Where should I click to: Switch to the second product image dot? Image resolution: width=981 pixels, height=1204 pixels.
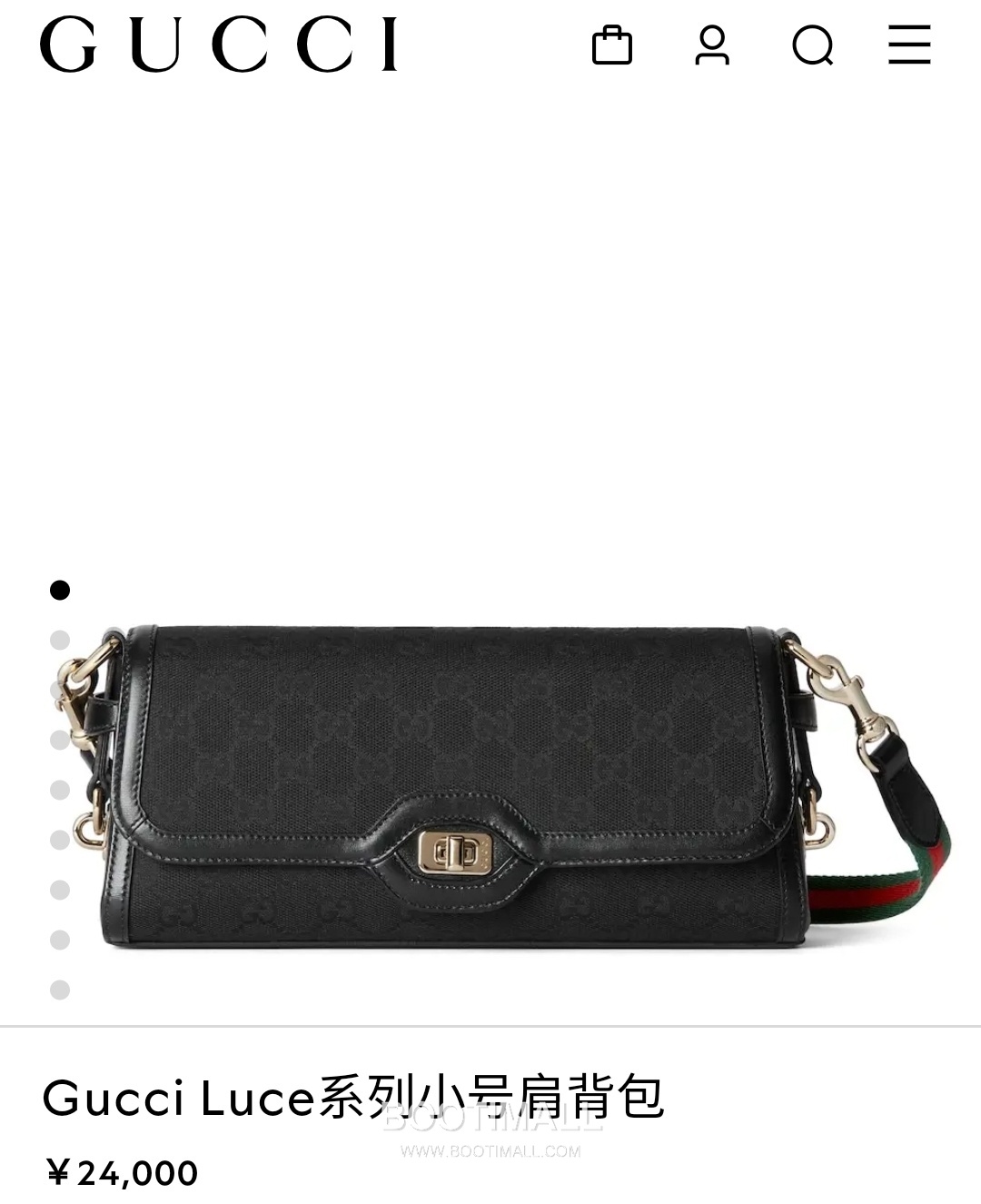[x=60, y=641]
